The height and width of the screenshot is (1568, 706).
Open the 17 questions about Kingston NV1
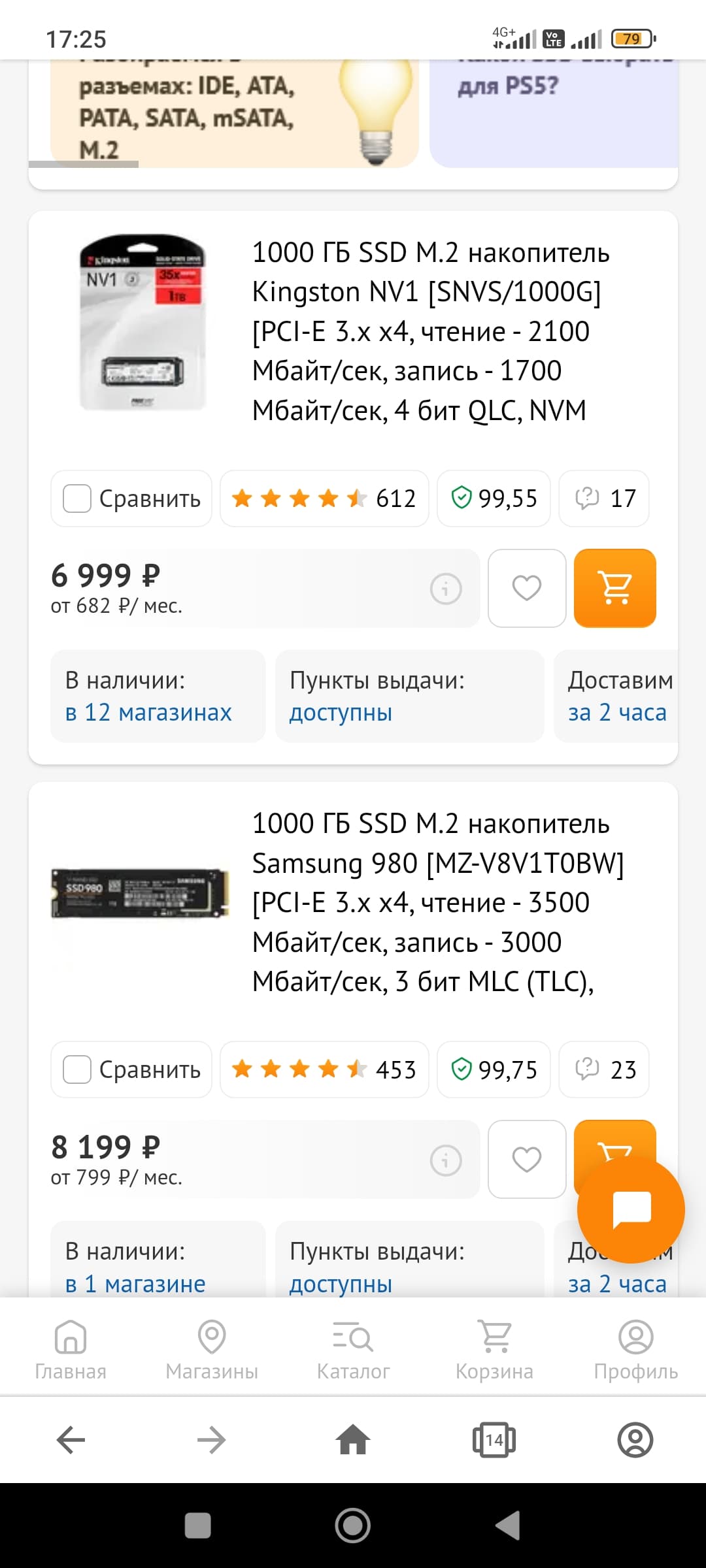604,498
